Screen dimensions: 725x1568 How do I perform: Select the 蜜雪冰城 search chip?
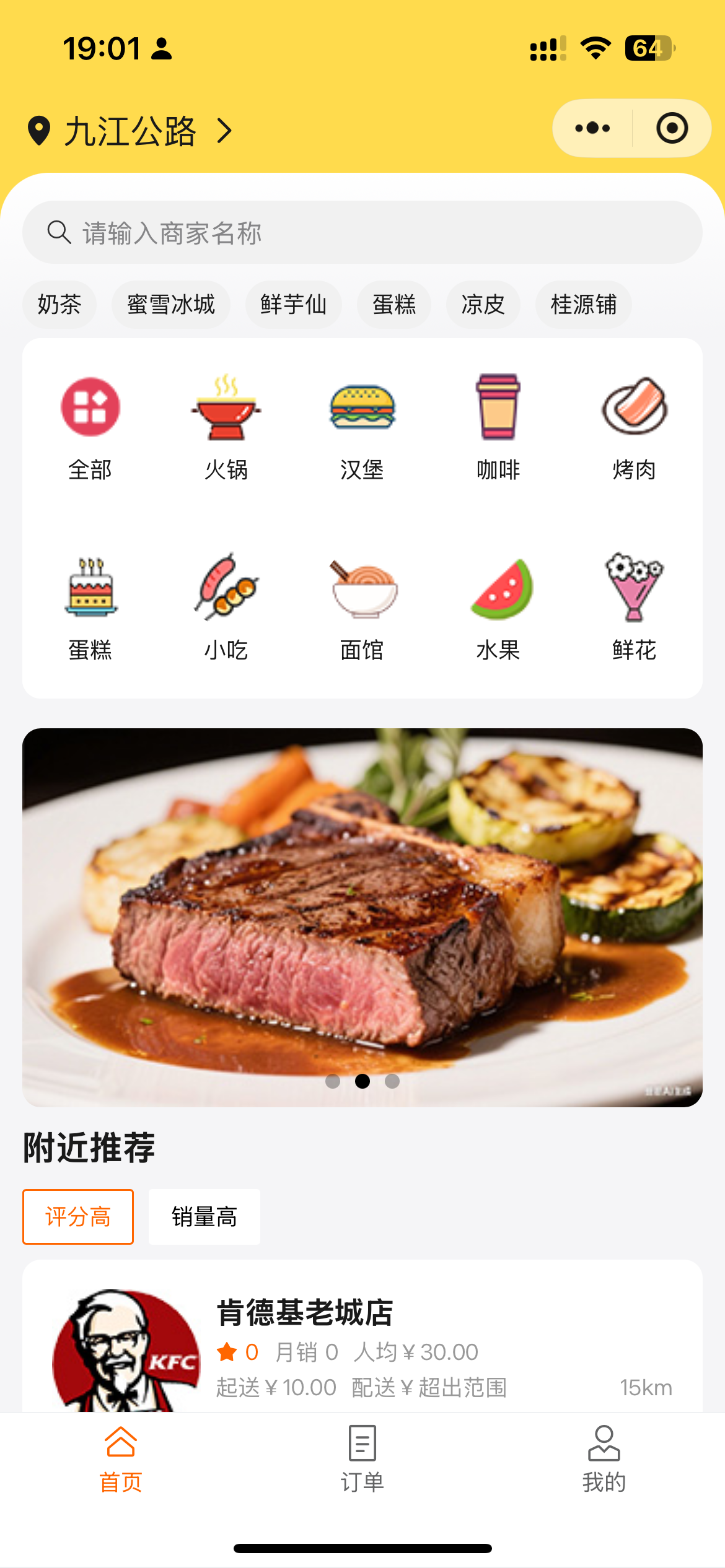171,305
